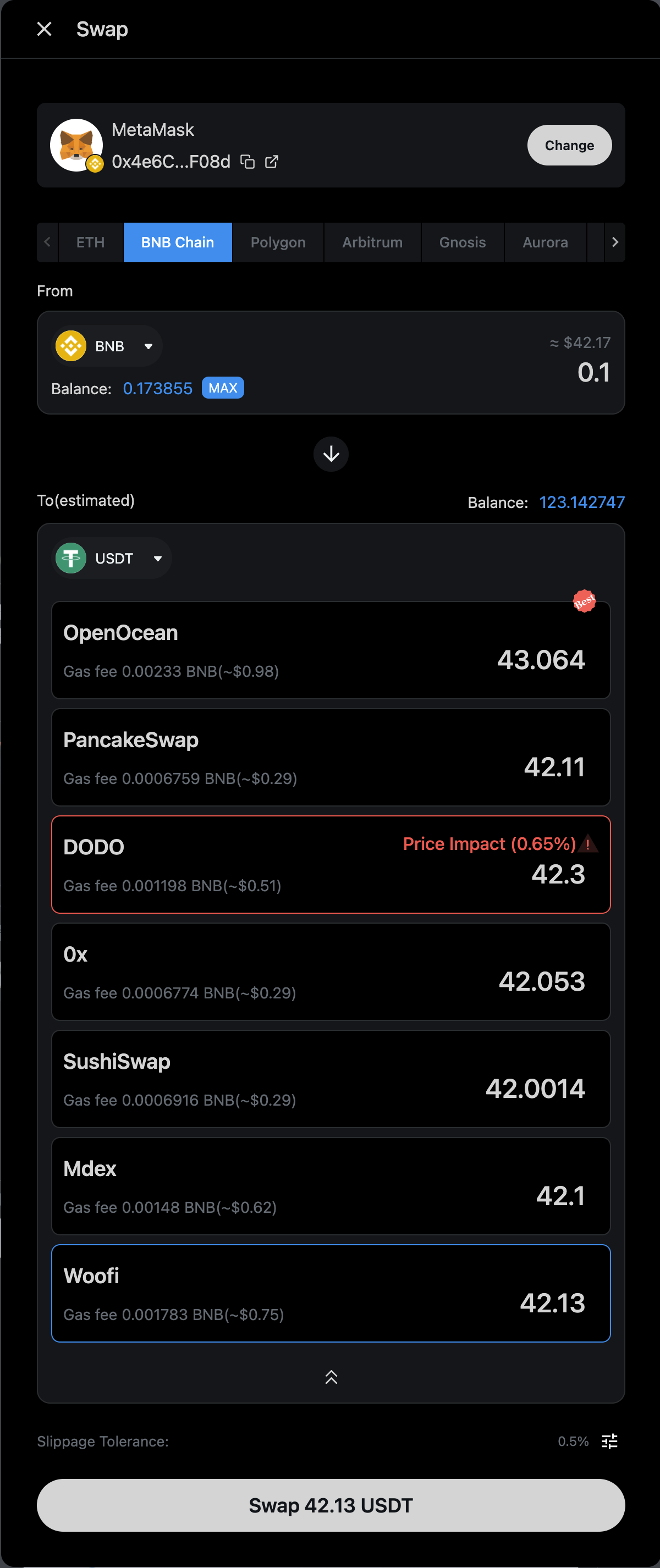Viewport: 660px width, 1568px height.
Task: Open wallet address in explorer
Action: pyautogui.click(x=272, y=161)
